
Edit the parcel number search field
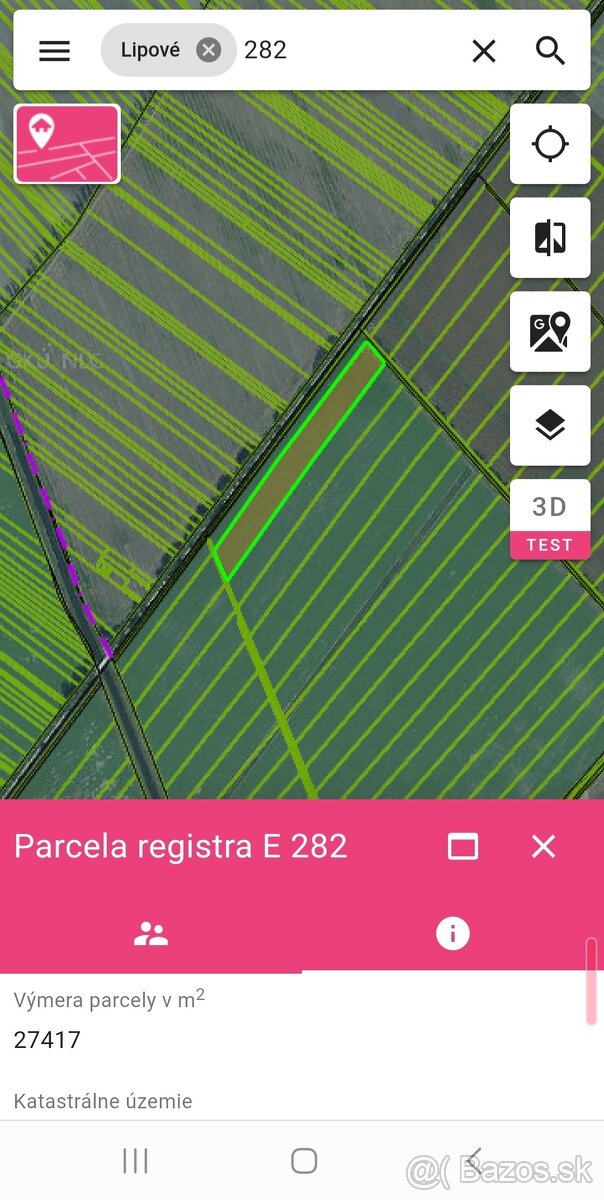pos(350,50)
